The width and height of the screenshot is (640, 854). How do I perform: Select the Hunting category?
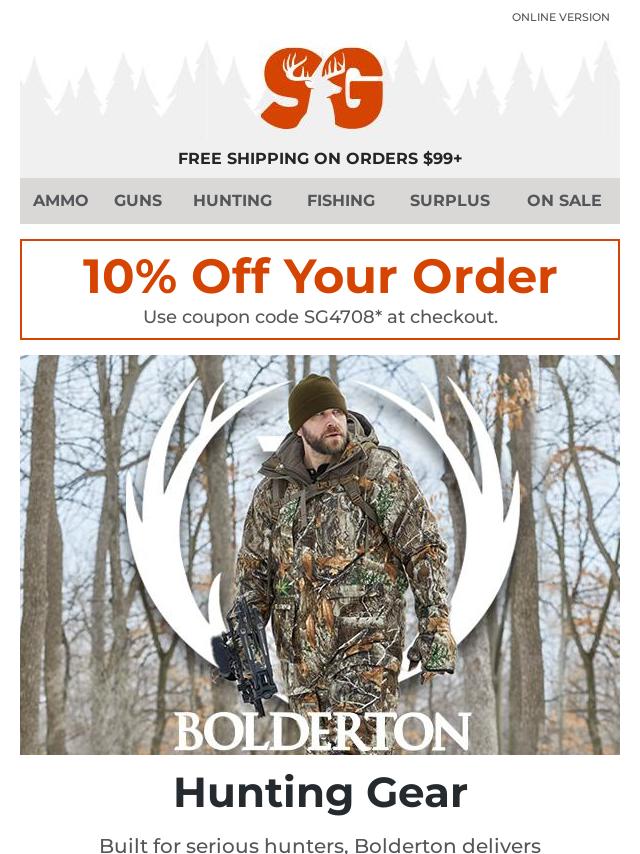[x=232, y=201]
